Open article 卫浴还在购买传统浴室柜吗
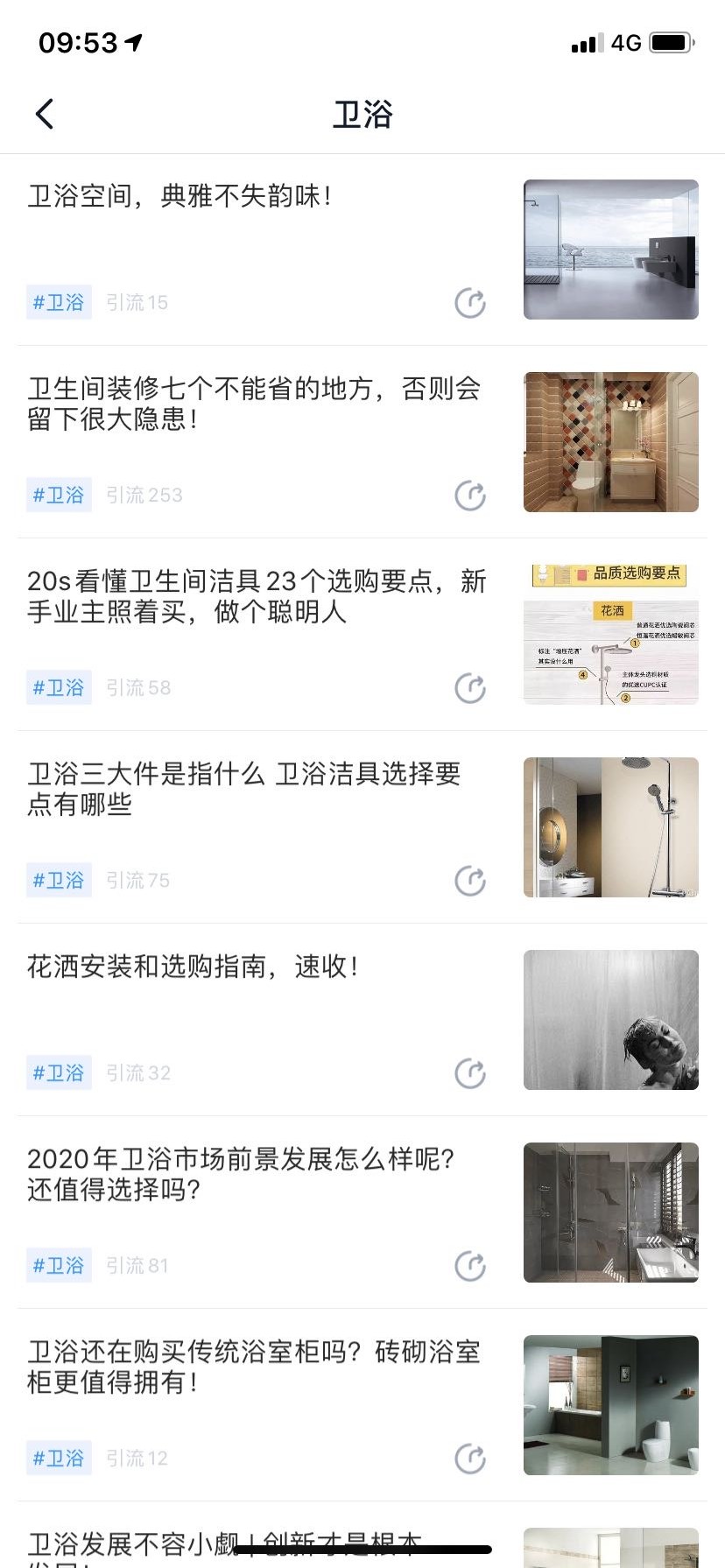This screenshot has height=1568, width=725. (x=254, y=1366)
